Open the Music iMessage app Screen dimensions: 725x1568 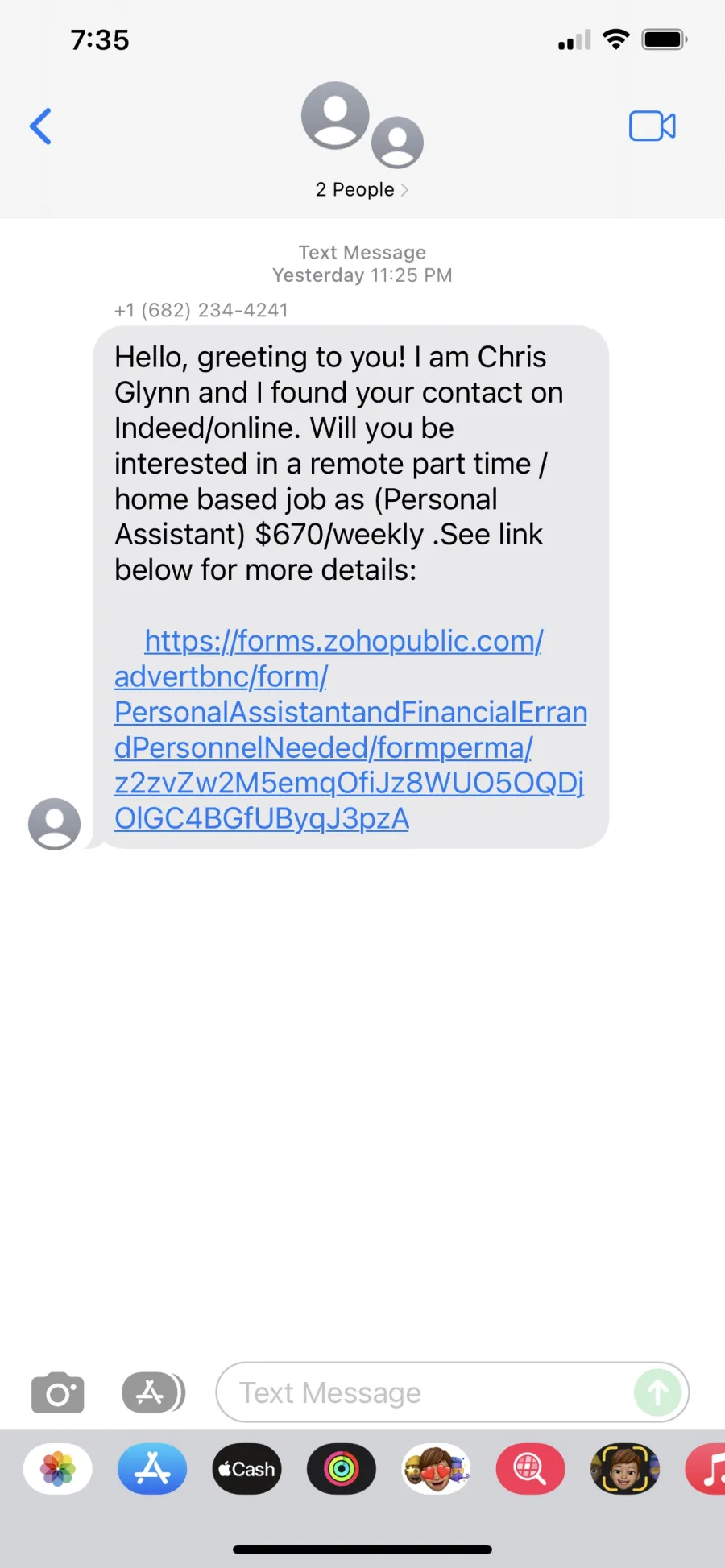[706, 1469]
